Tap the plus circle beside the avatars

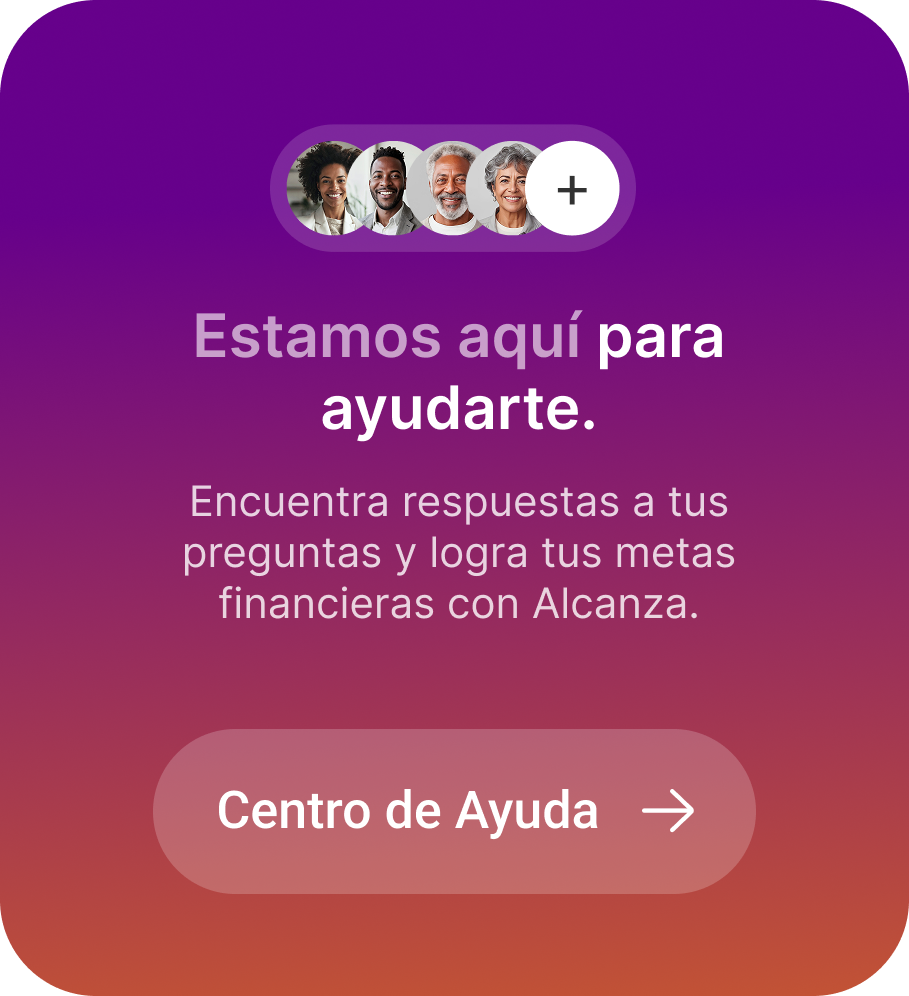point(572,189)
